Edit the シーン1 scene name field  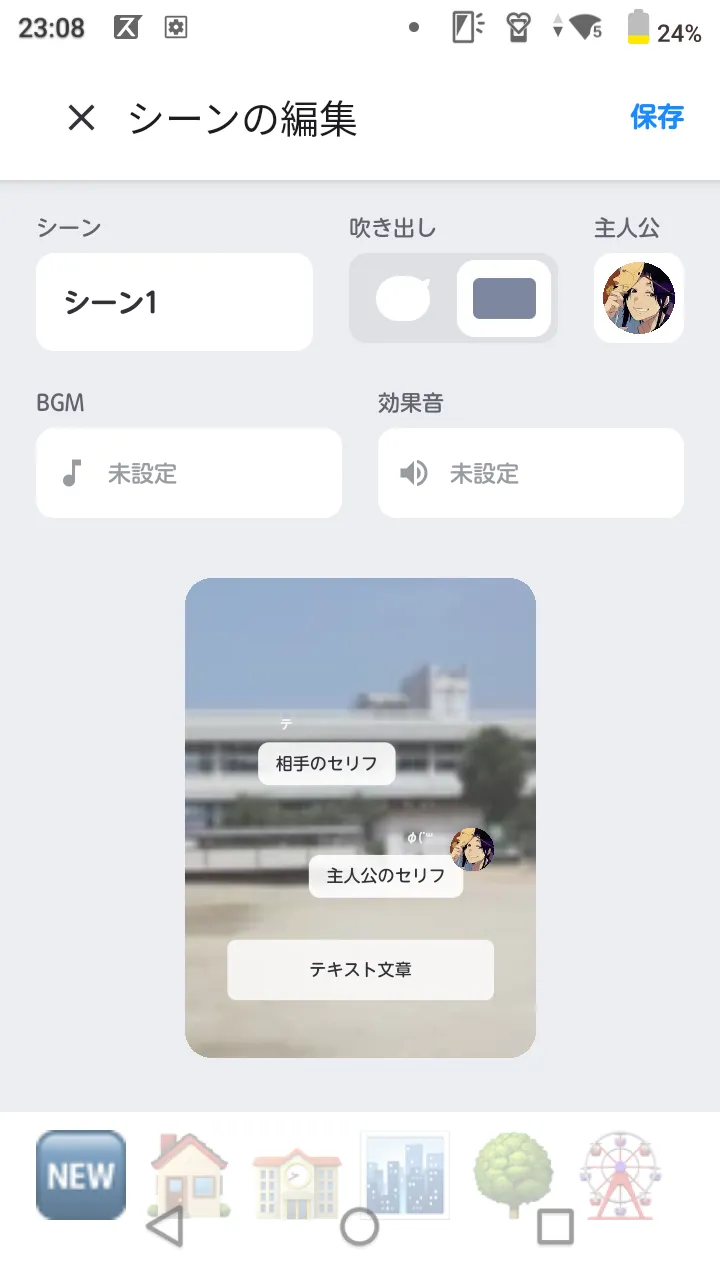coord(174,302)
